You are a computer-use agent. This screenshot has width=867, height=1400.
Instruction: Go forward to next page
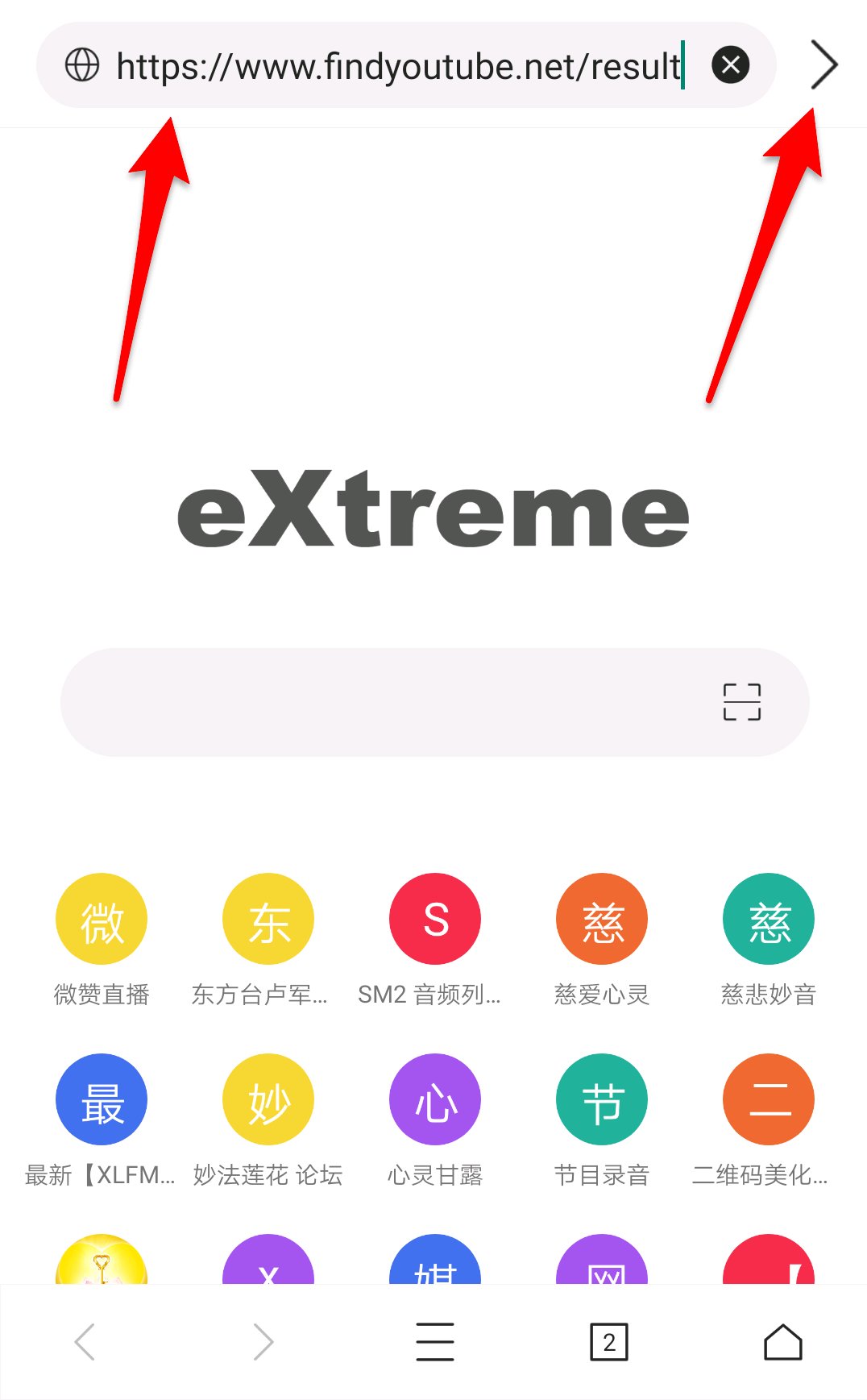(x=263, y=1342)
